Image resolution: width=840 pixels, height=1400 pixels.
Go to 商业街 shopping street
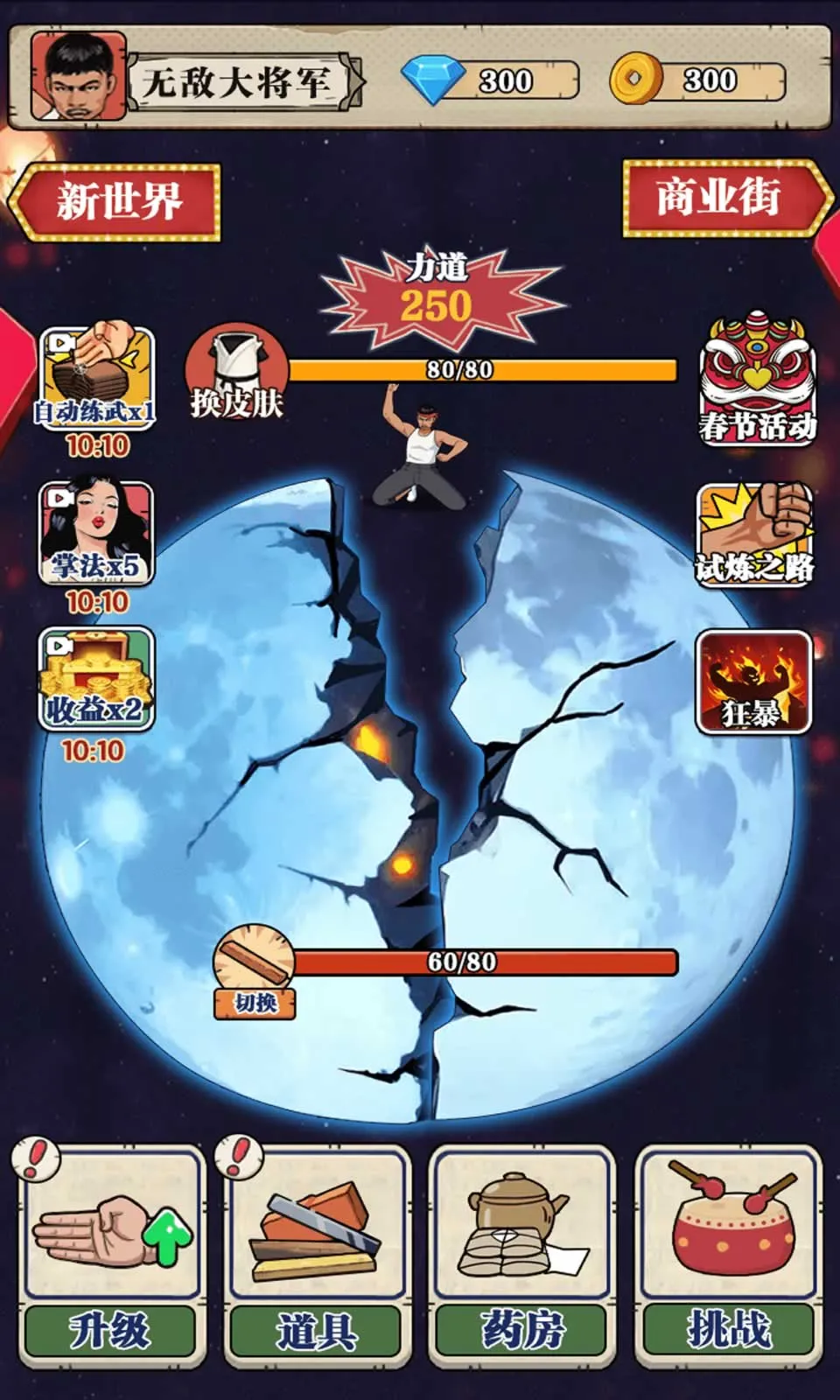[x=723, y=198]
